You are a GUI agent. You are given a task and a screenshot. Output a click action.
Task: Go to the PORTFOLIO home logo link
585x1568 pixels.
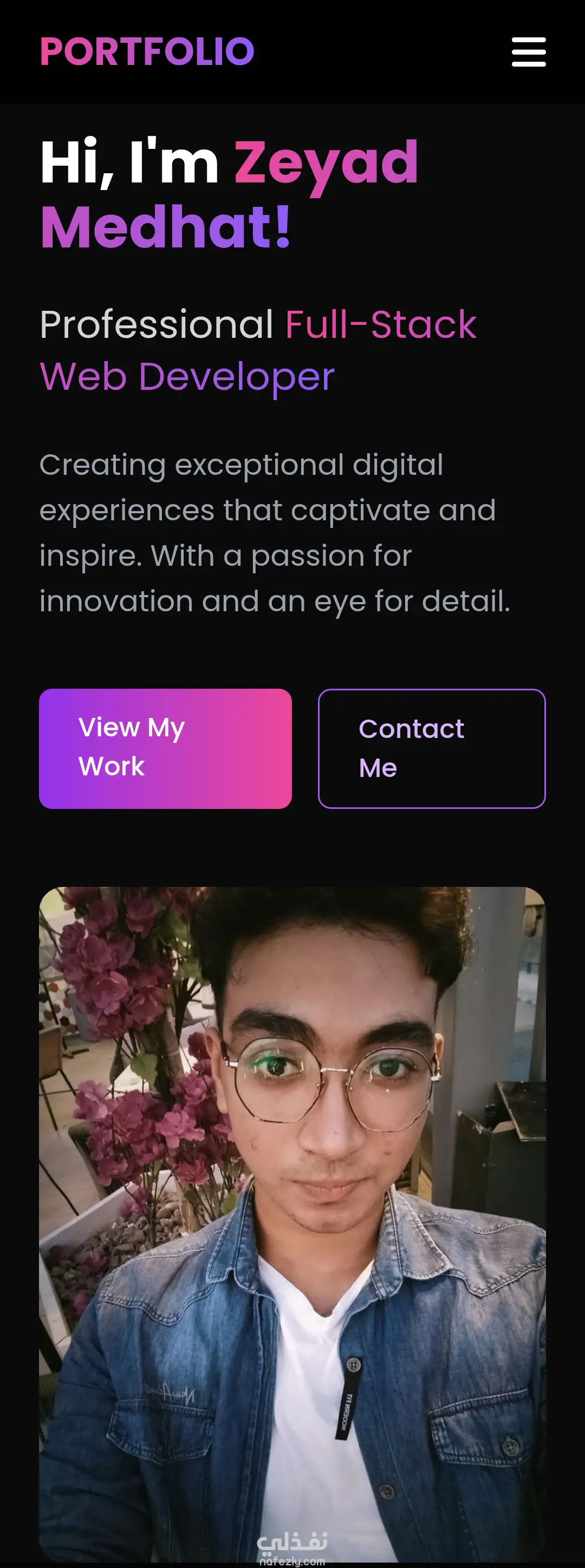(147, 52)
